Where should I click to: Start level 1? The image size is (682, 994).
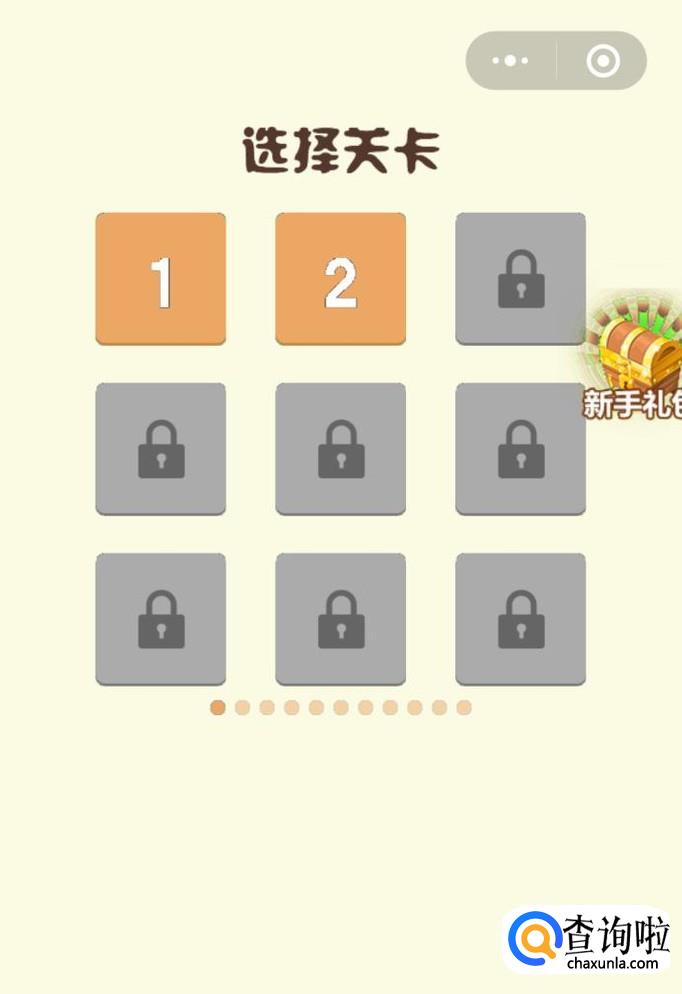(160, 278)
